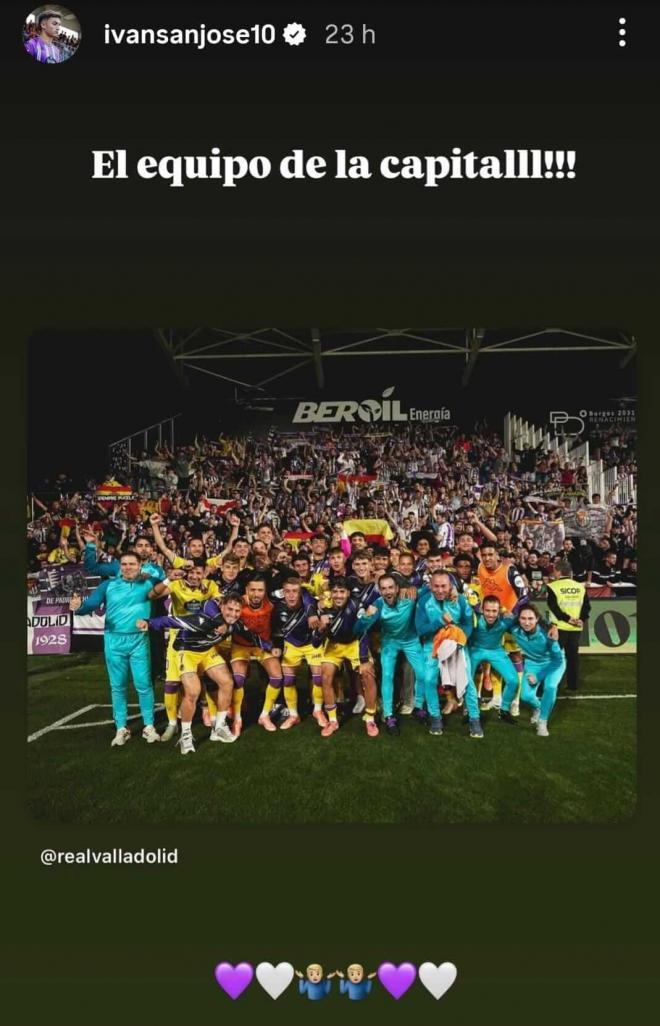Open the shared team celebration post
660x1026 pixels.
(x=331, y=575)
